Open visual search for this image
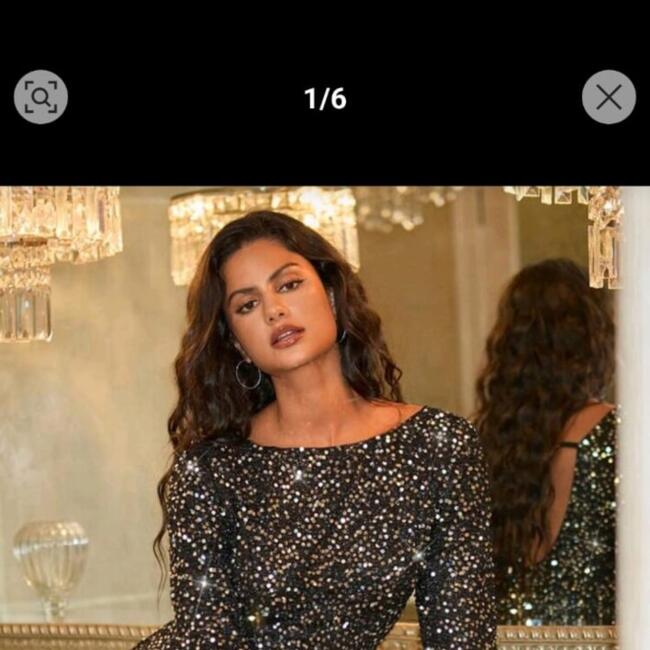The height and width of the screenshot is (650, 650). (41, 97)
